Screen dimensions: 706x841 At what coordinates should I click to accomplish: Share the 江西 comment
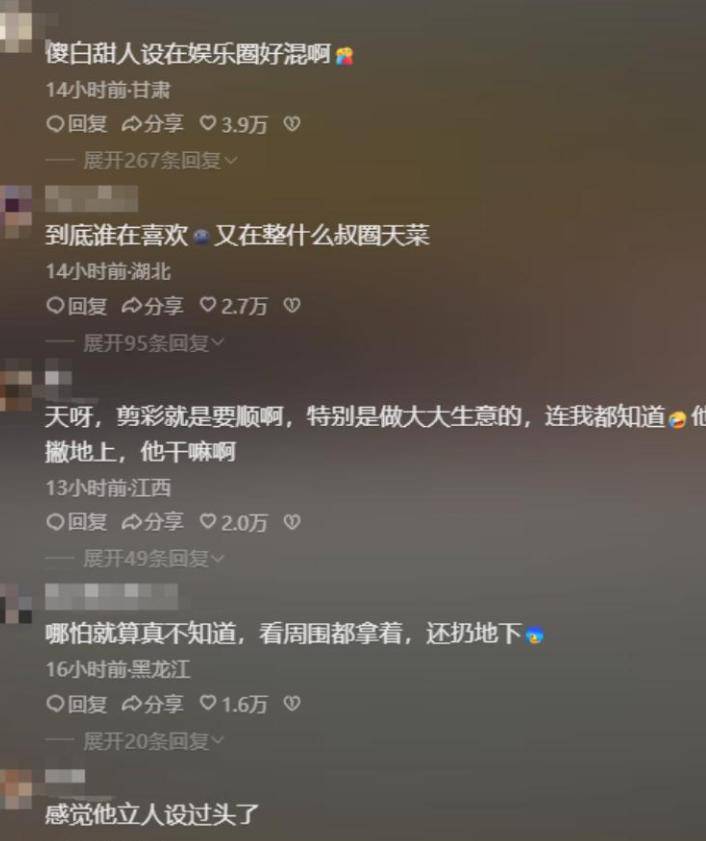click(152, 522)
